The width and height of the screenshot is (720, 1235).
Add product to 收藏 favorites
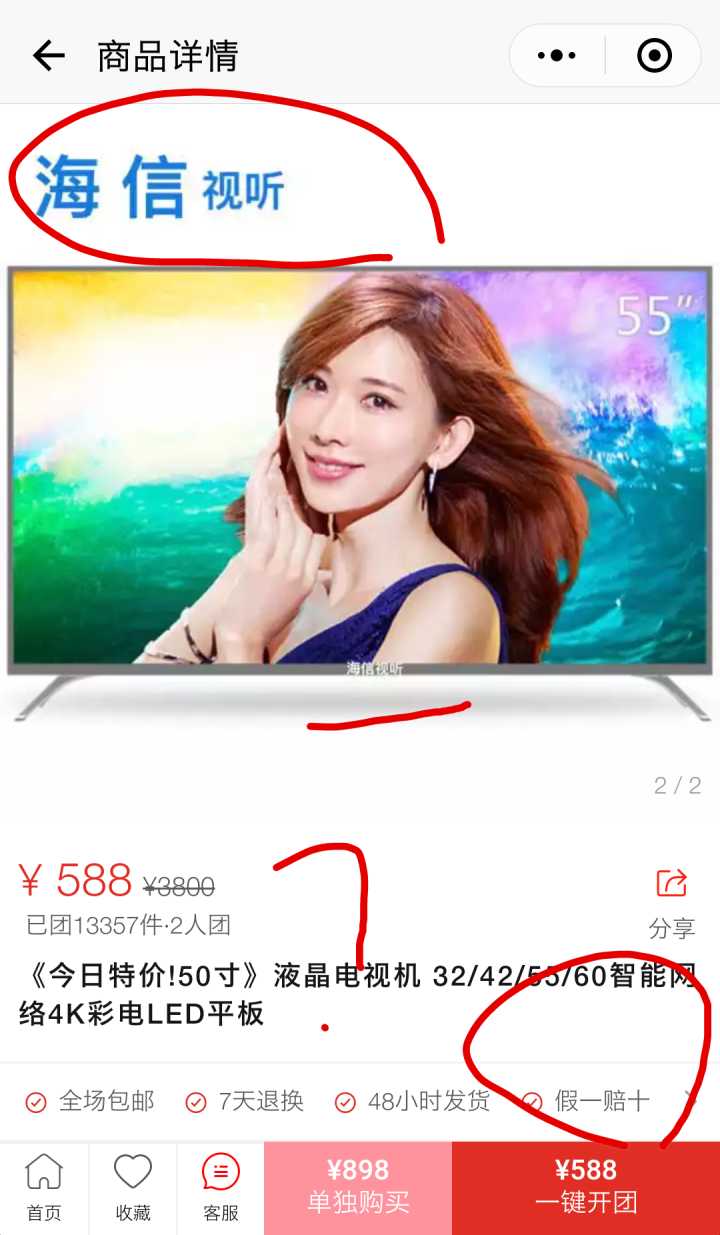(132, 1188)
